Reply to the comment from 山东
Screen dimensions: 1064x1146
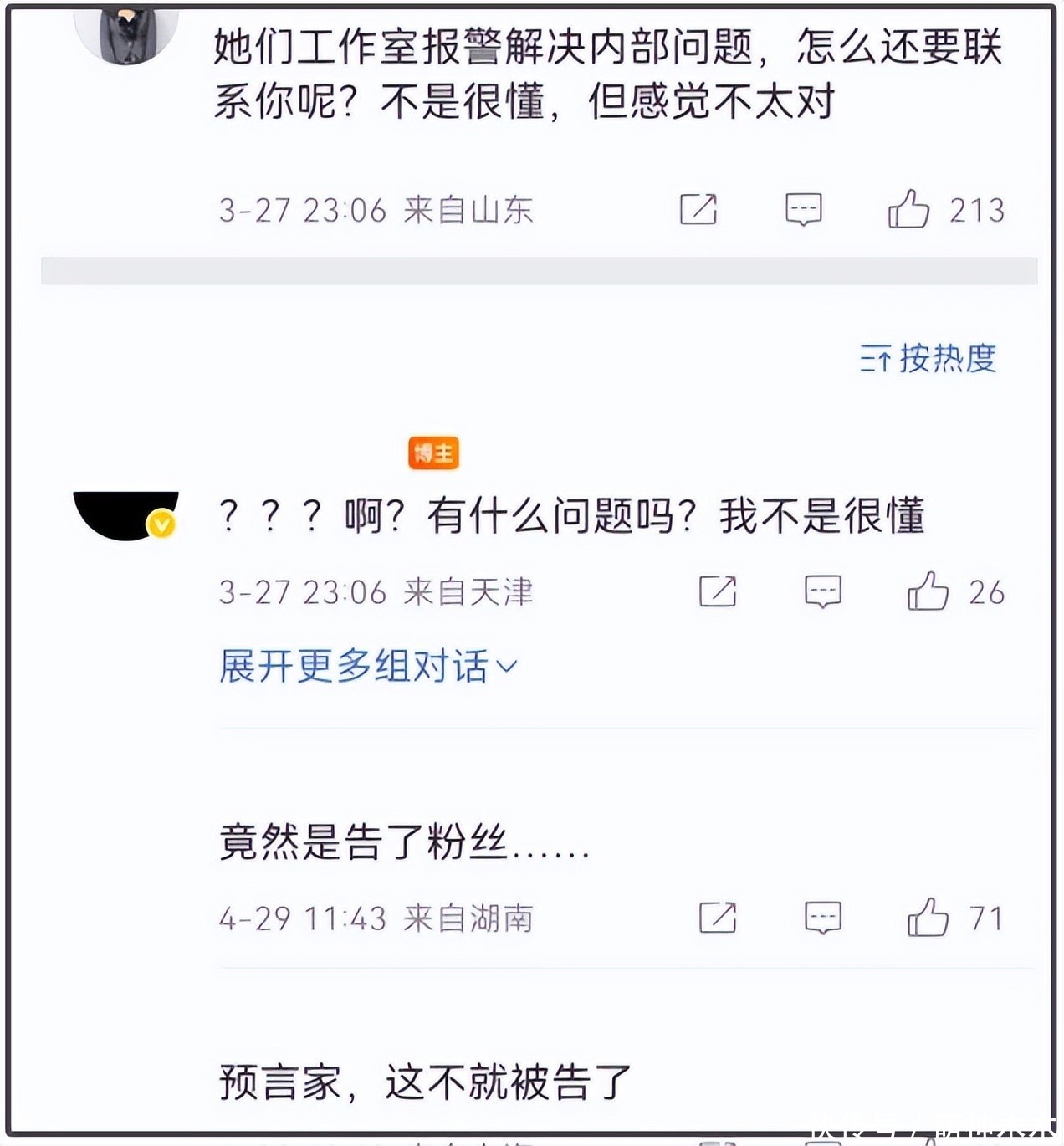click(x=803, y=209)
